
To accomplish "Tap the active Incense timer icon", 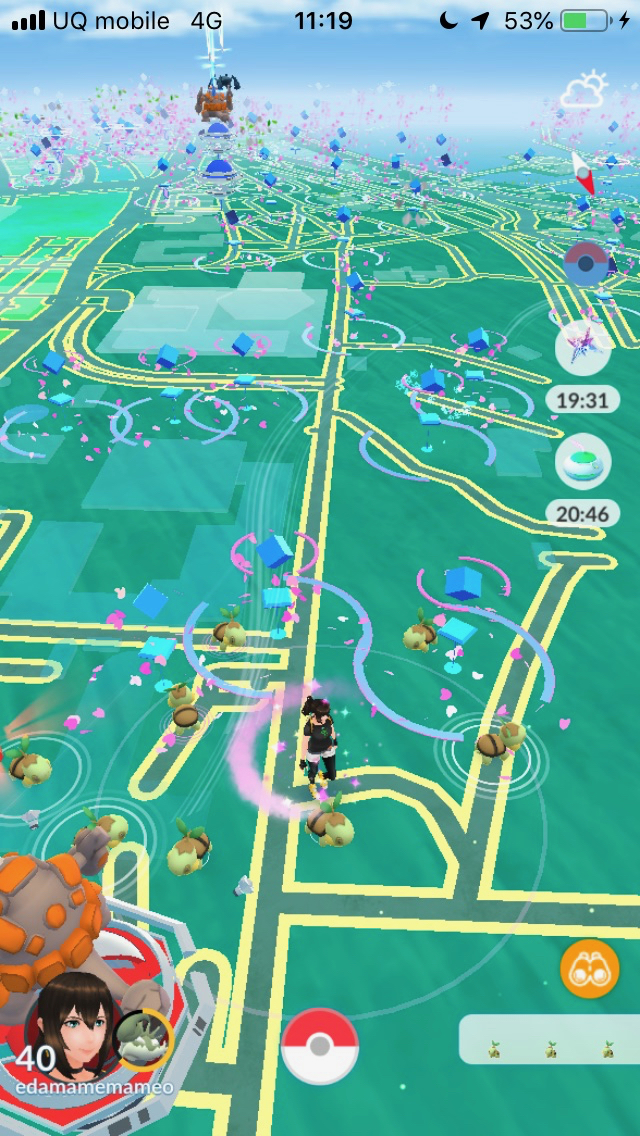I will click(x=582, y=462).
